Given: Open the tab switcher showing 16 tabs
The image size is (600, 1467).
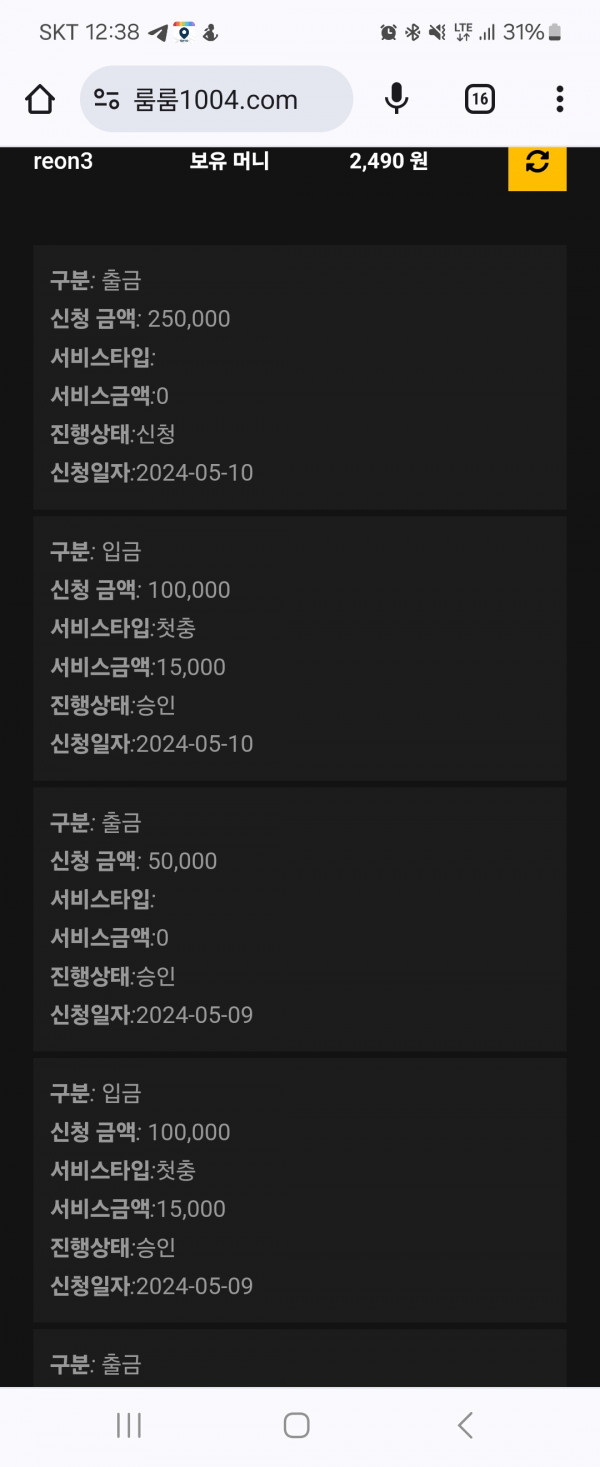Looking at the screenshot, I should click(480, 98).
